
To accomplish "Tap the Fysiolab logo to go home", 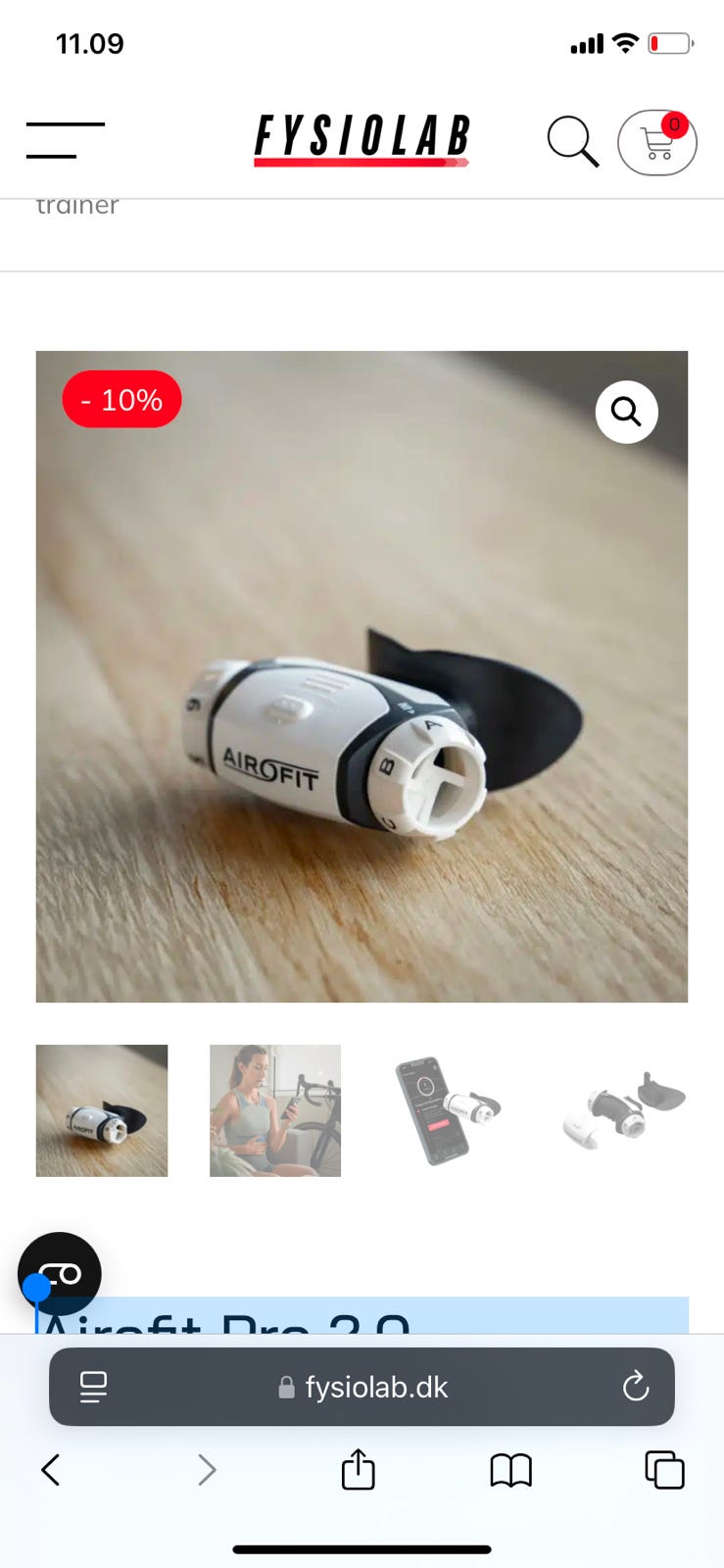I will tap(362, 140).
